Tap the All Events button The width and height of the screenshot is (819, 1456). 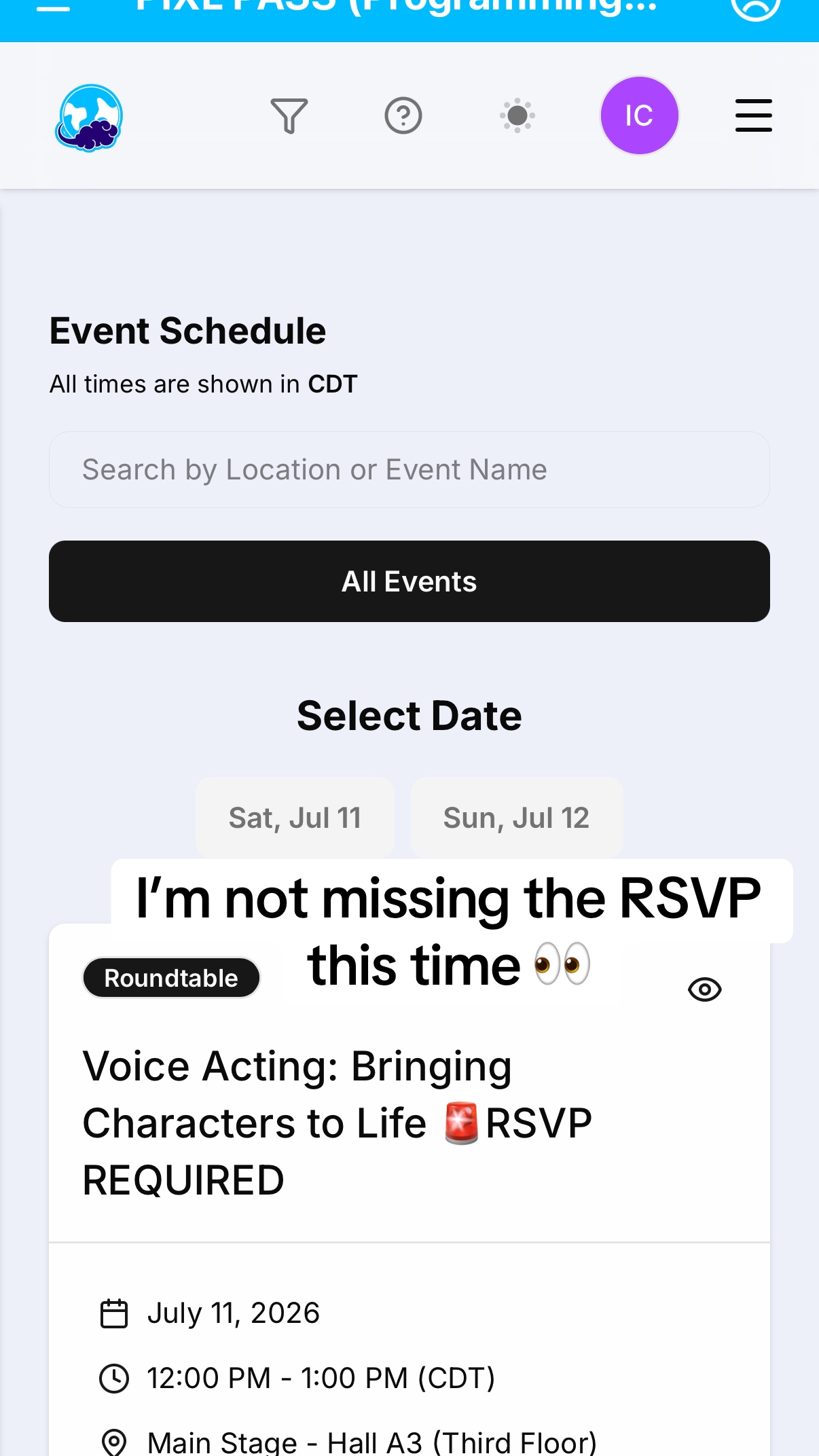point(409,581)
